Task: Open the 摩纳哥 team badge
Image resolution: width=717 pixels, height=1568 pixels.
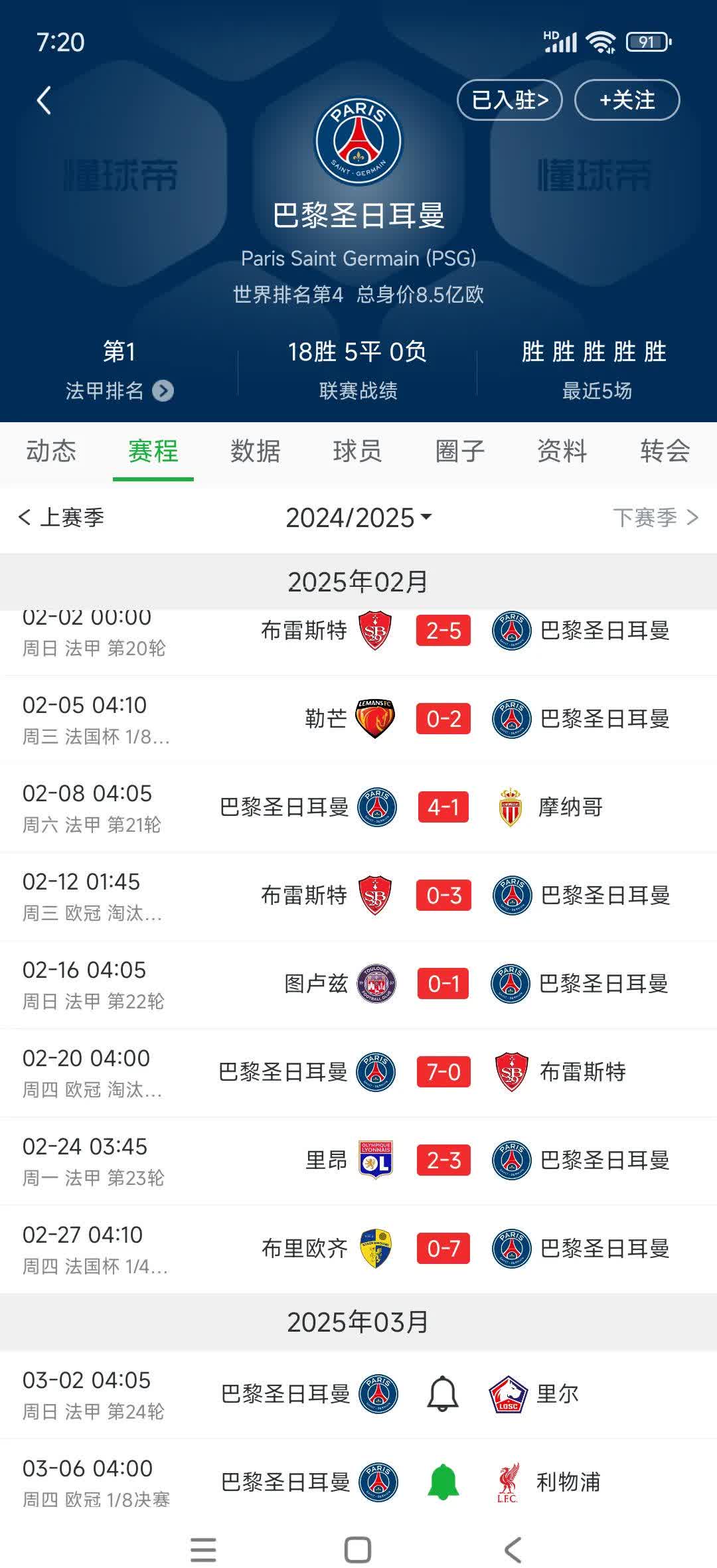Action: pos(510,807)
